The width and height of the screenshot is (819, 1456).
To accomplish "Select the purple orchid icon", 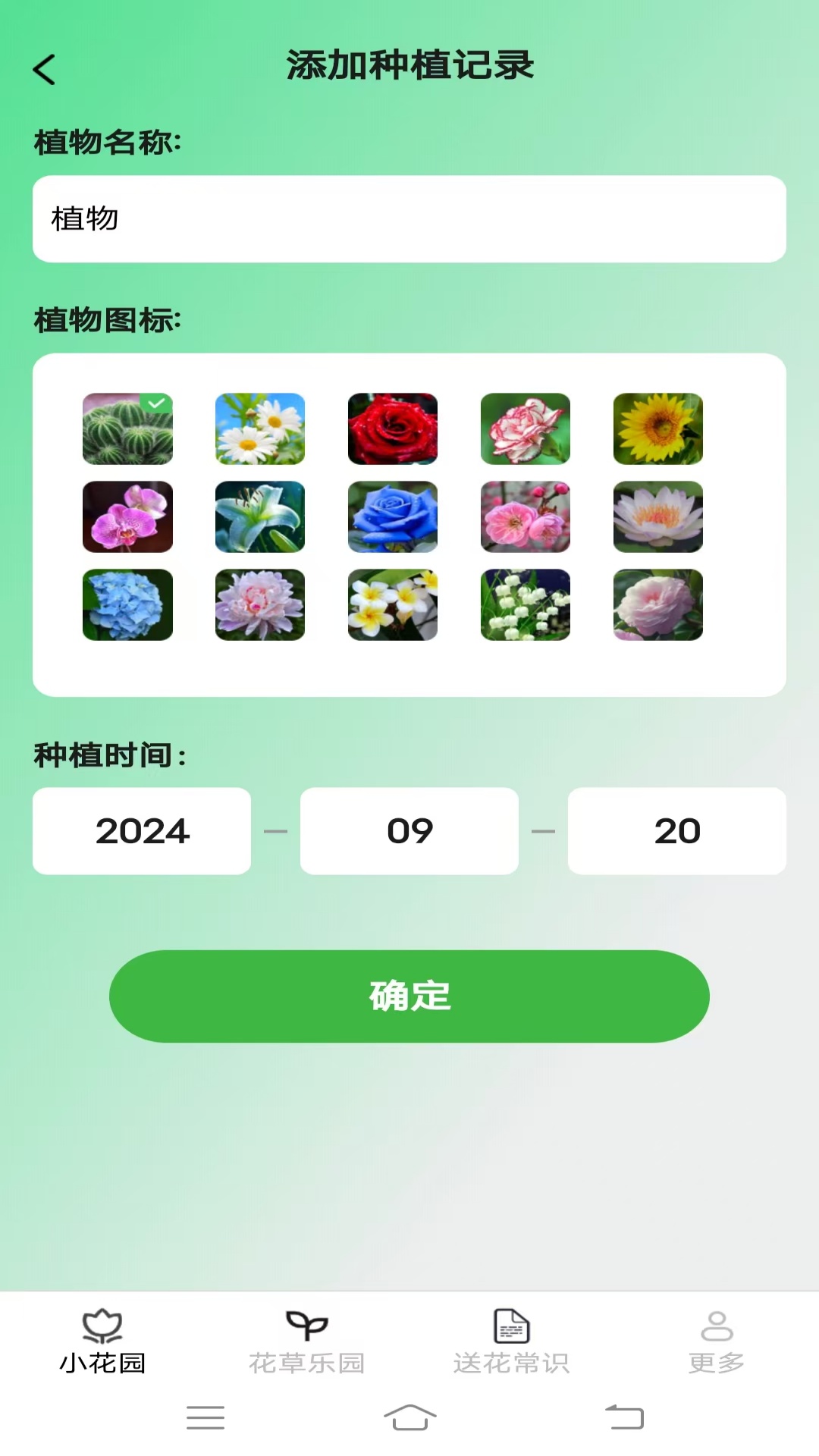I will [127, 516].
